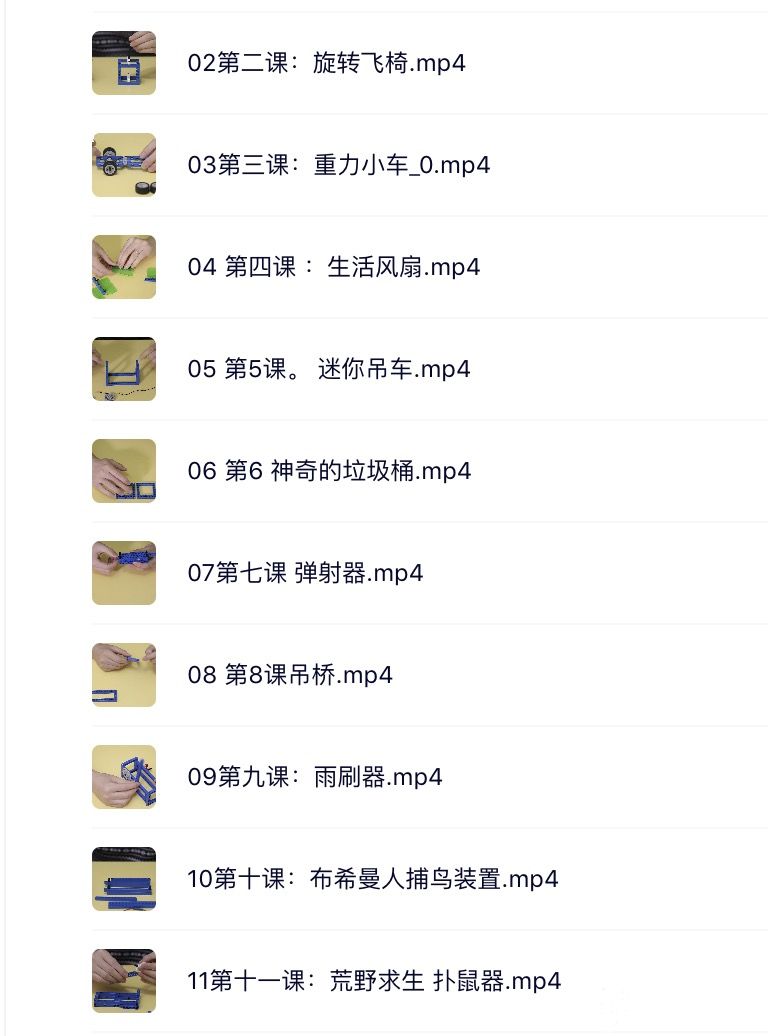The width and height of the screenshot is (768, 1036).
Task: Click the thumbnail for the bird trap lesson
Action: point(123,879)
